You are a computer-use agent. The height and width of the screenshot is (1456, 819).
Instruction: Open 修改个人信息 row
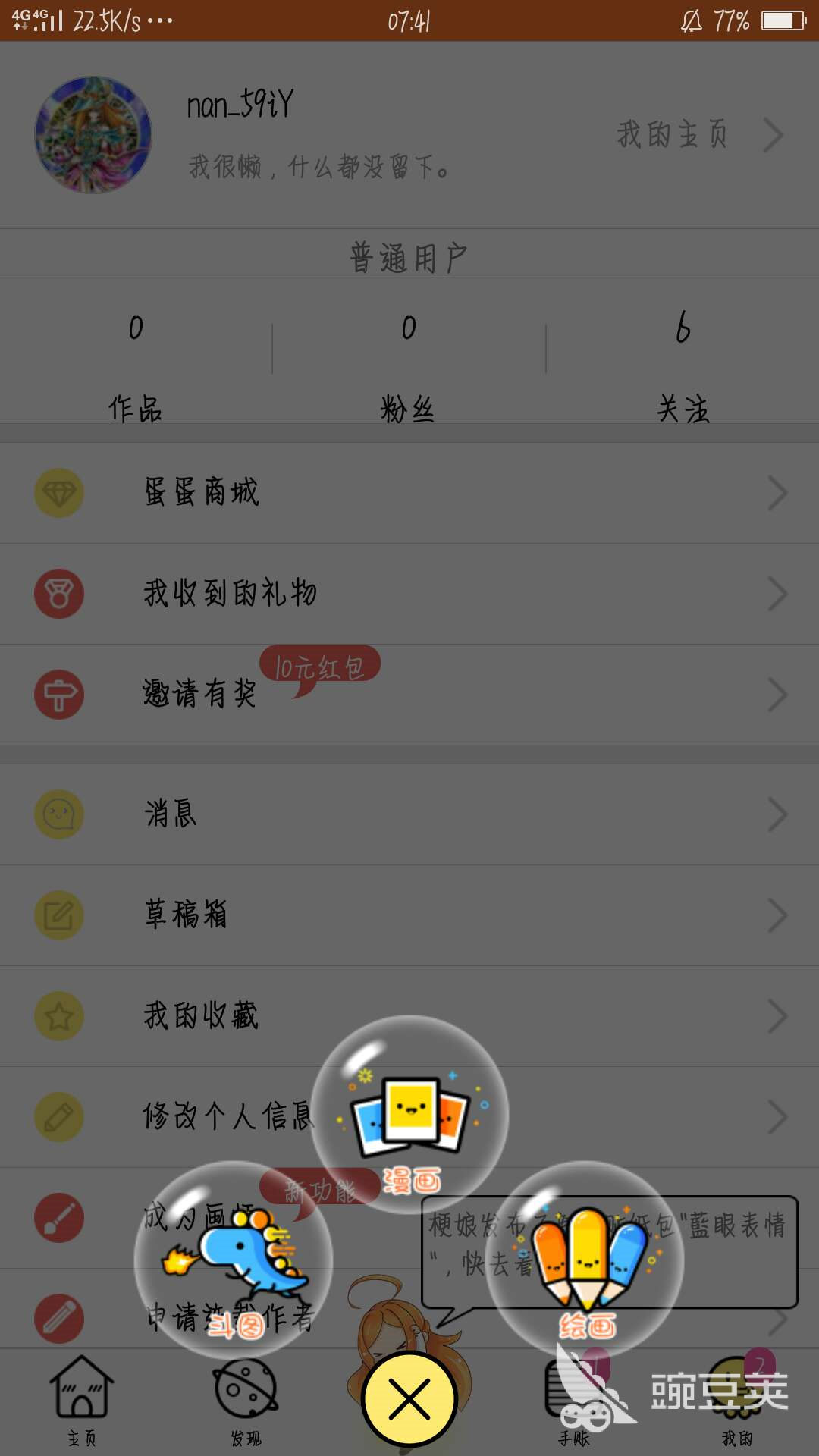click(x=227, y=1116)
